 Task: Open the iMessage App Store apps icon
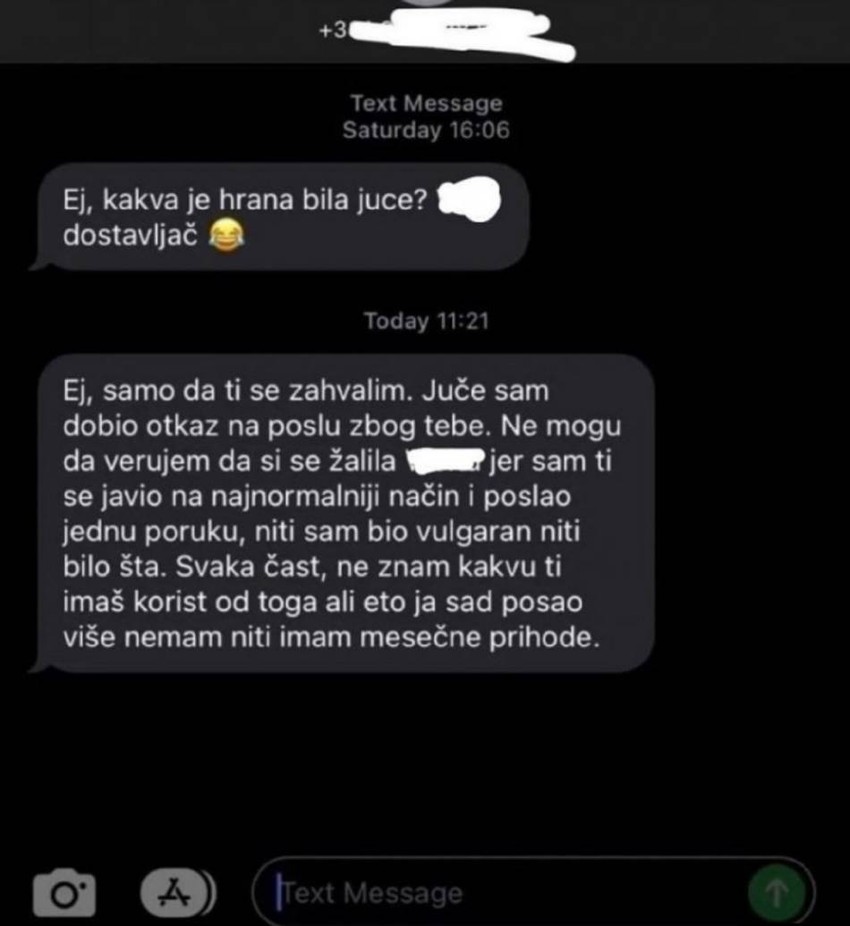[x=173, y=892]
